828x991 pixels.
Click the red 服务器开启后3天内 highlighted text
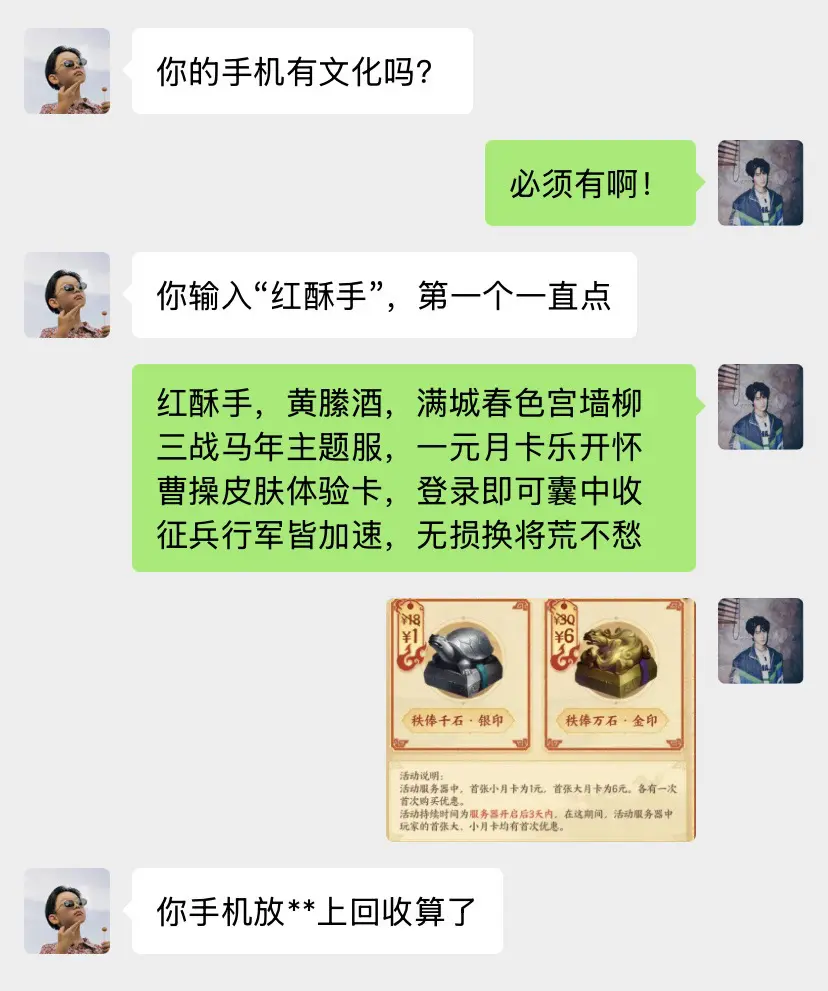(511, 815)
